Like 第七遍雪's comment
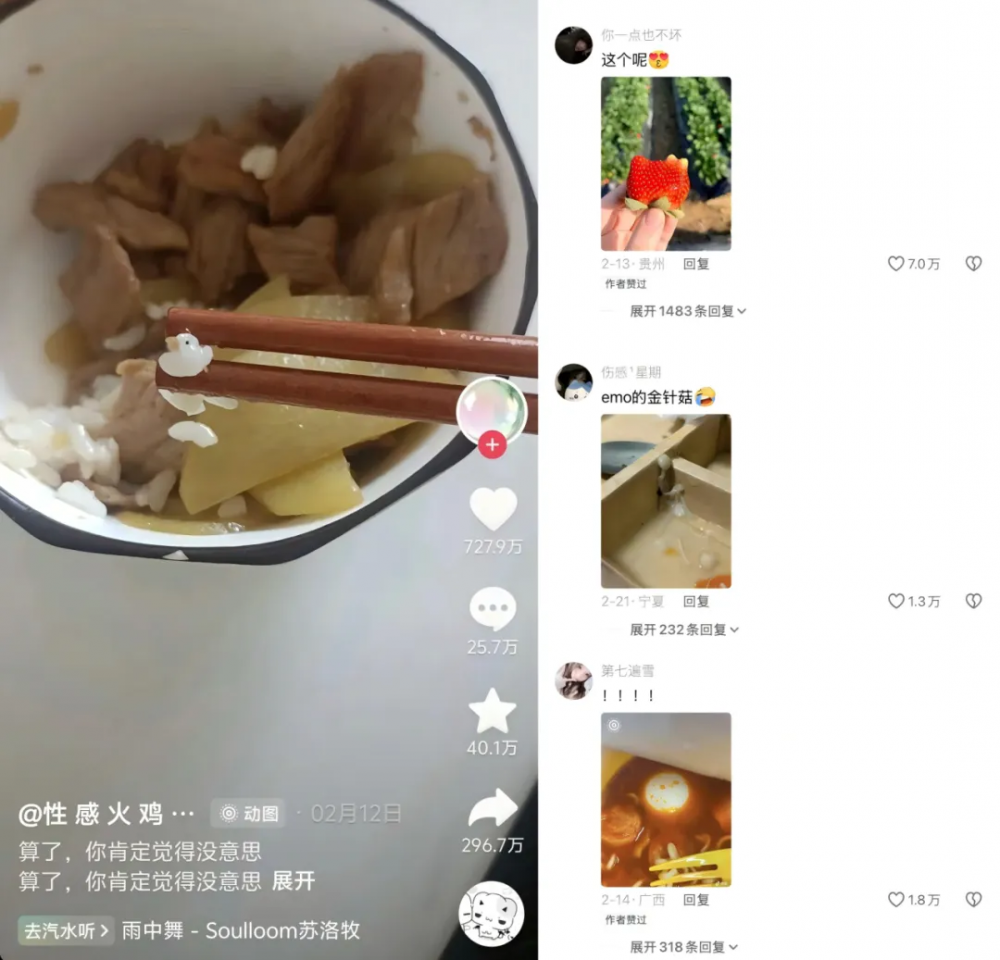Image resolution: width=1000 pixels, height=960 pixels. (x=897, y=900)
